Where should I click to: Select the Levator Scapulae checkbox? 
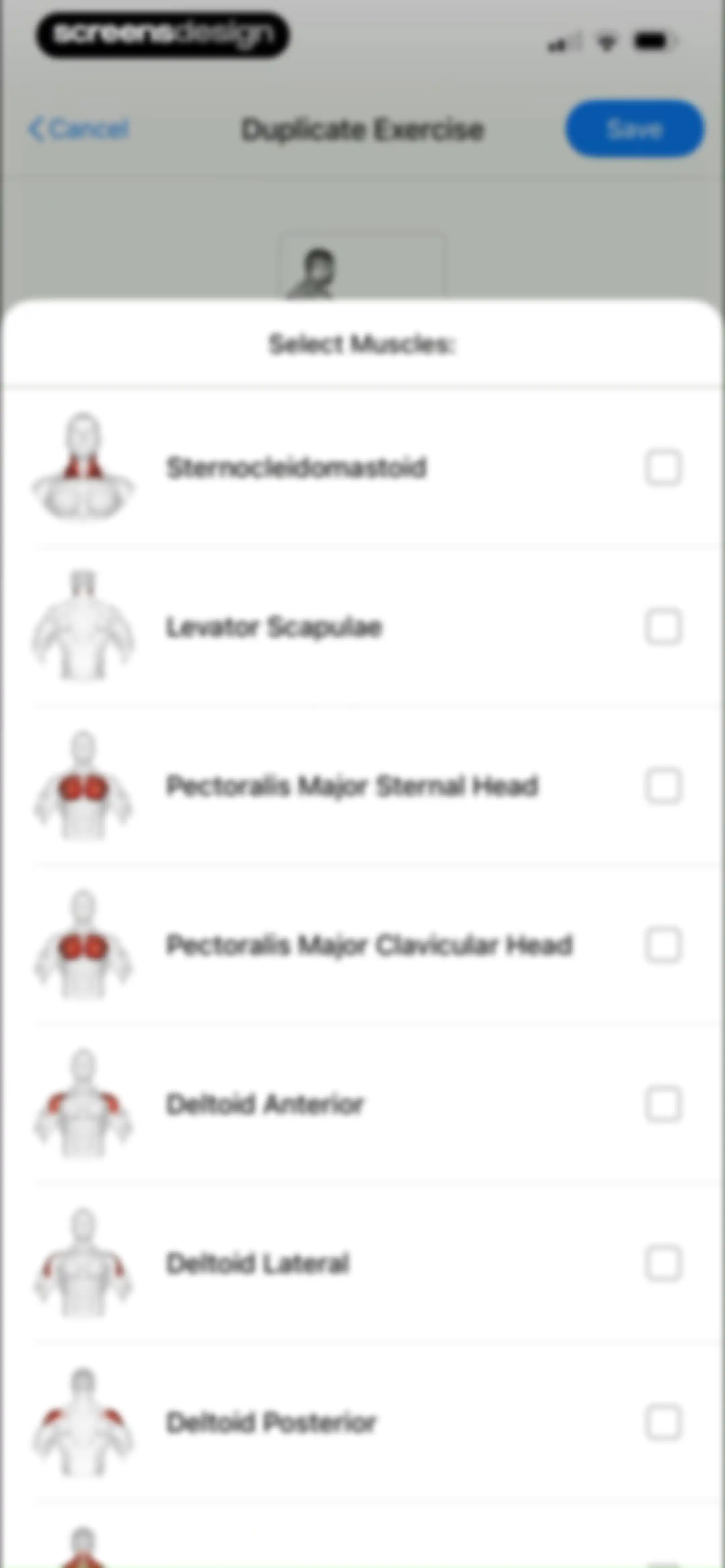pyautogui.click(x=663, y=627)
